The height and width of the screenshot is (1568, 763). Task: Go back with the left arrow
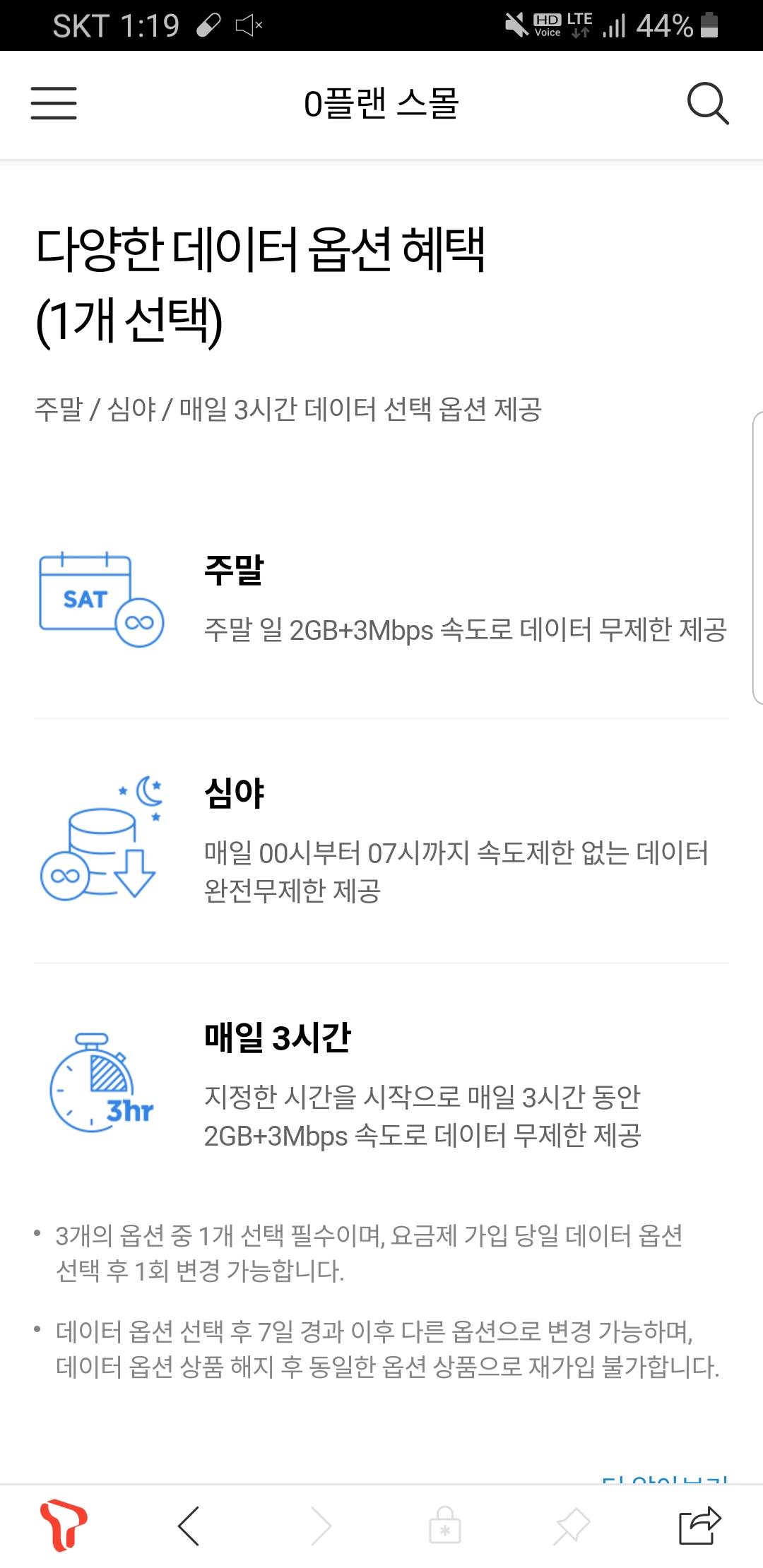[189, 1526]
